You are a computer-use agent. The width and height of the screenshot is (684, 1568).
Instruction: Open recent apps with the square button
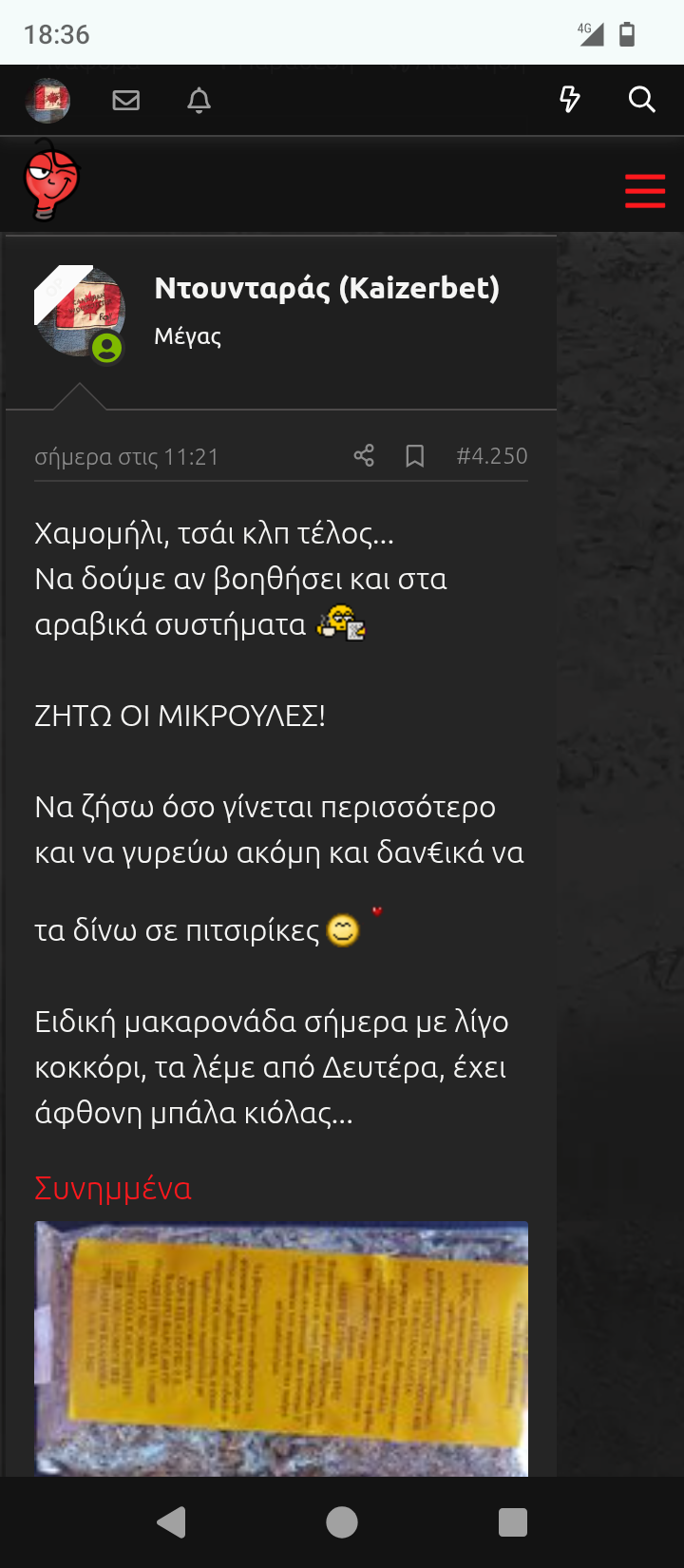pyautogui.click(x=513, y=1522)
